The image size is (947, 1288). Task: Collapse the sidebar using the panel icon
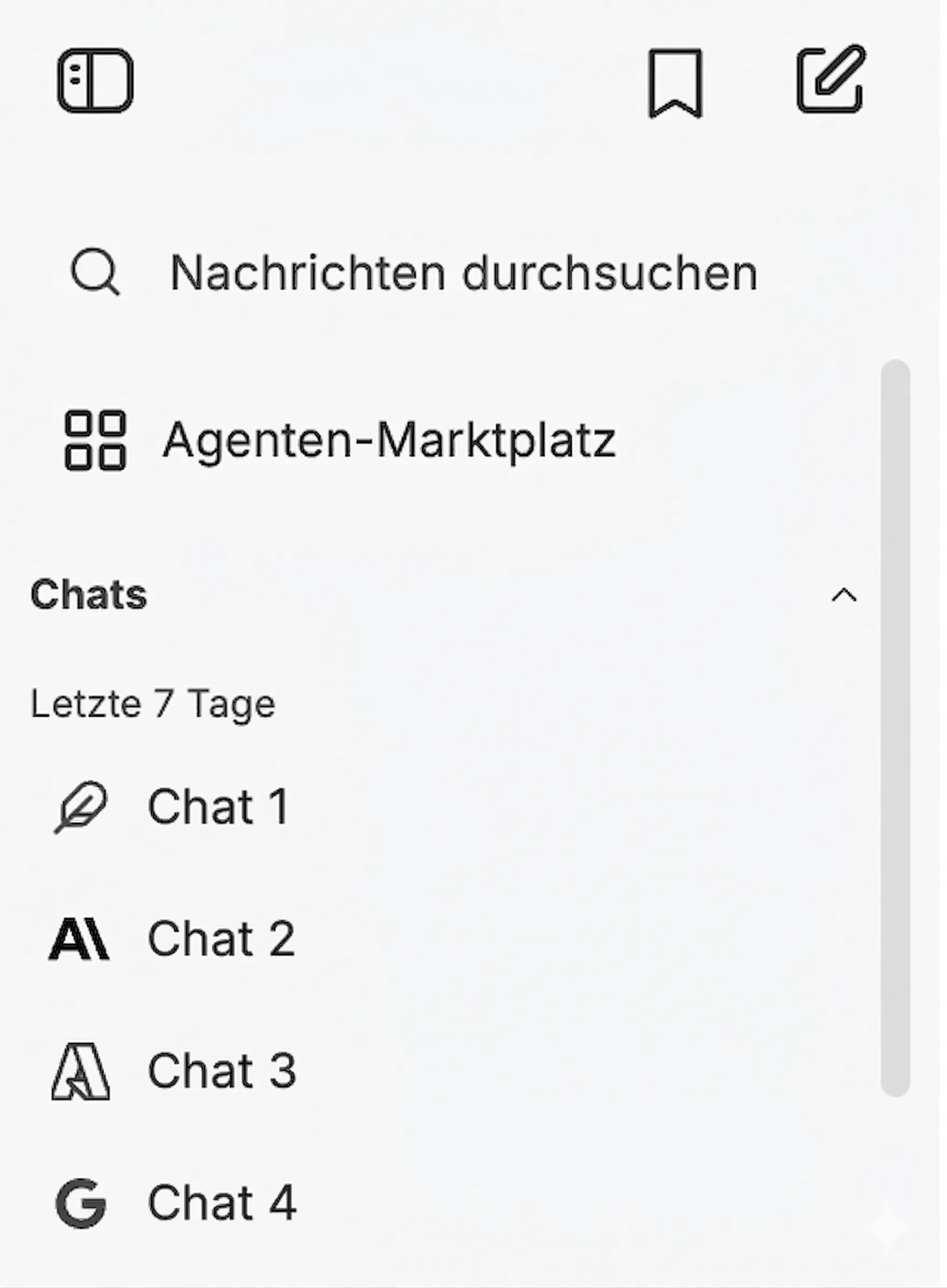pyautogui.click(x=96, y=80)
